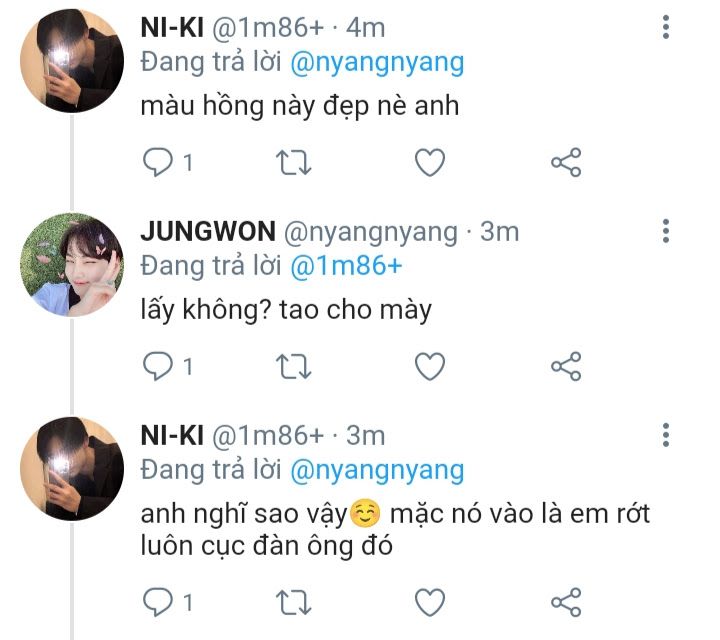
Task: Share NI-KI's tweet about the pink color
Action: 566,162
